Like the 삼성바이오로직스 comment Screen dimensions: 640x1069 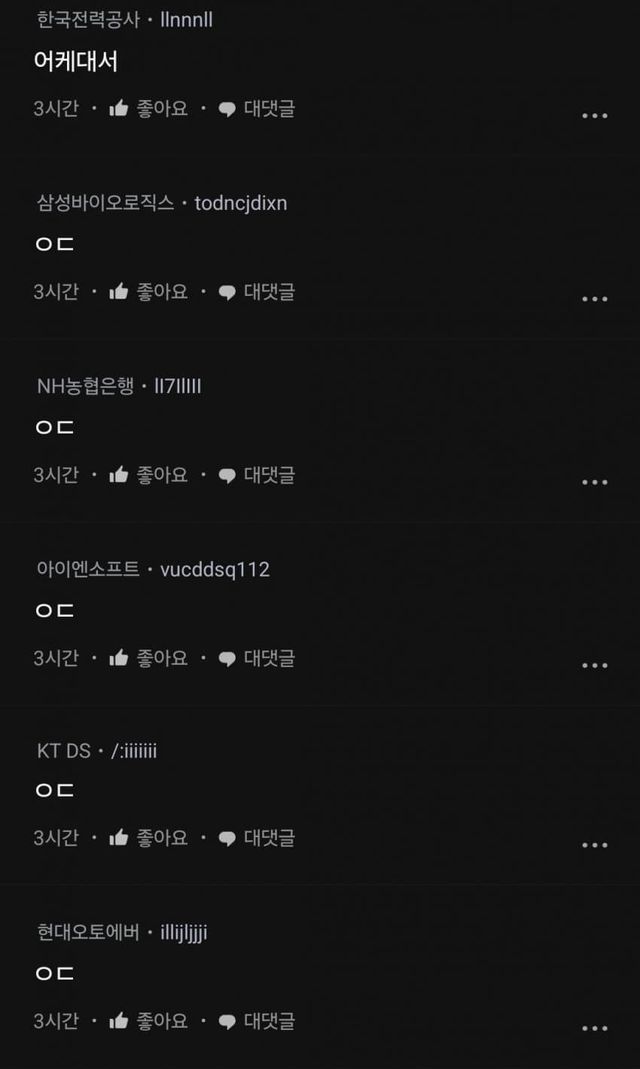pyautogui.click(x=148, y=292)
